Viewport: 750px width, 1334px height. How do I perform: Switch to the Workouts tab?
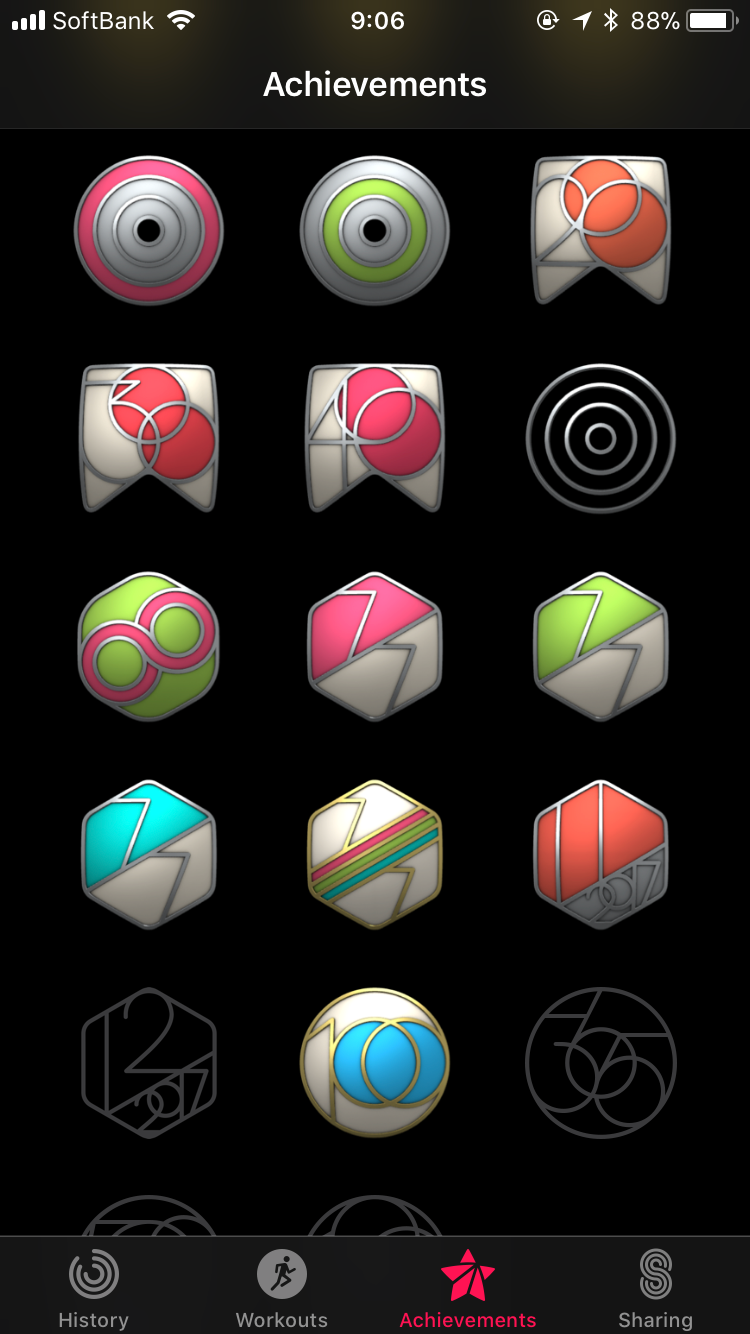point(281,1289)
